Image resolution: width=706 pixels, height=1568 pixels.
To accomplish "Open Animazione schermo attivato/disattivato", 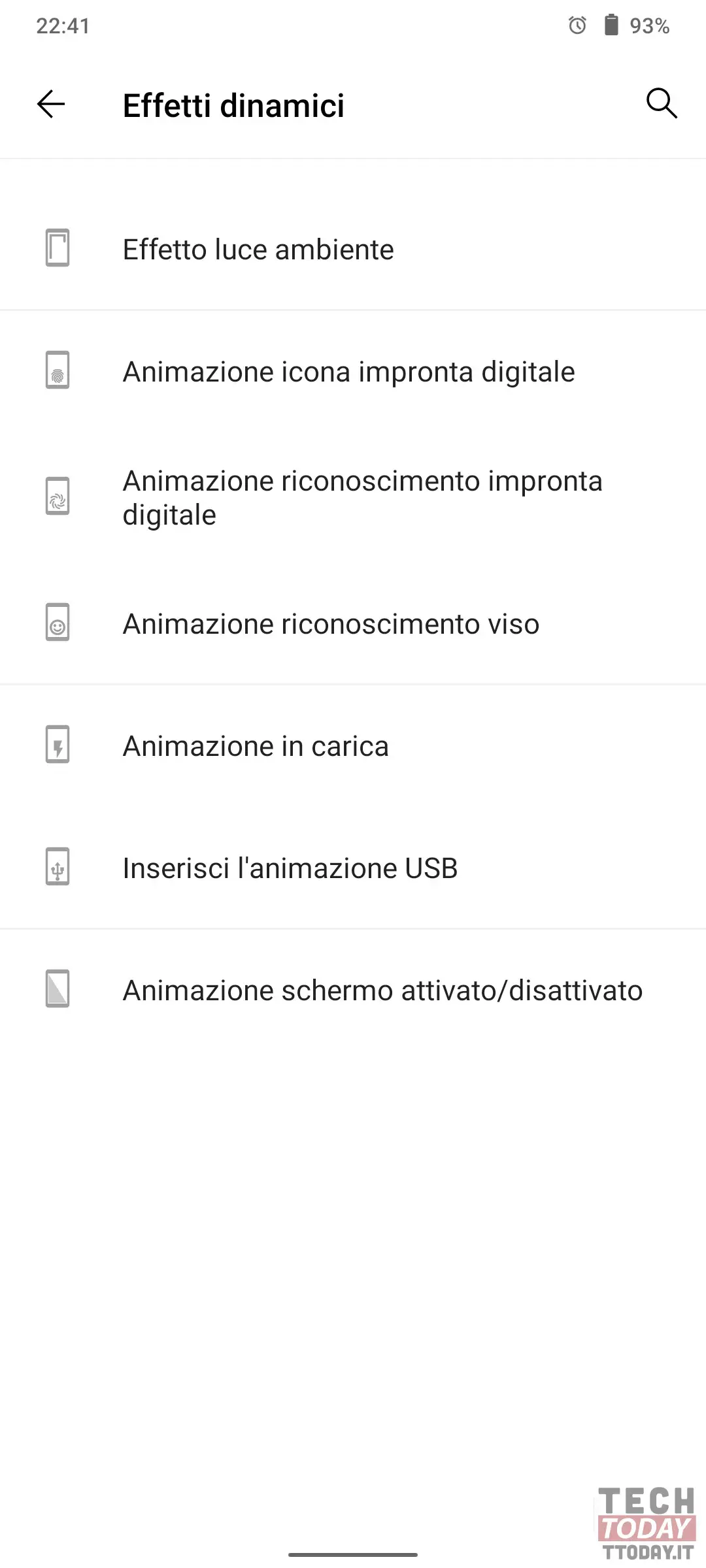I will tap(353, 990).
